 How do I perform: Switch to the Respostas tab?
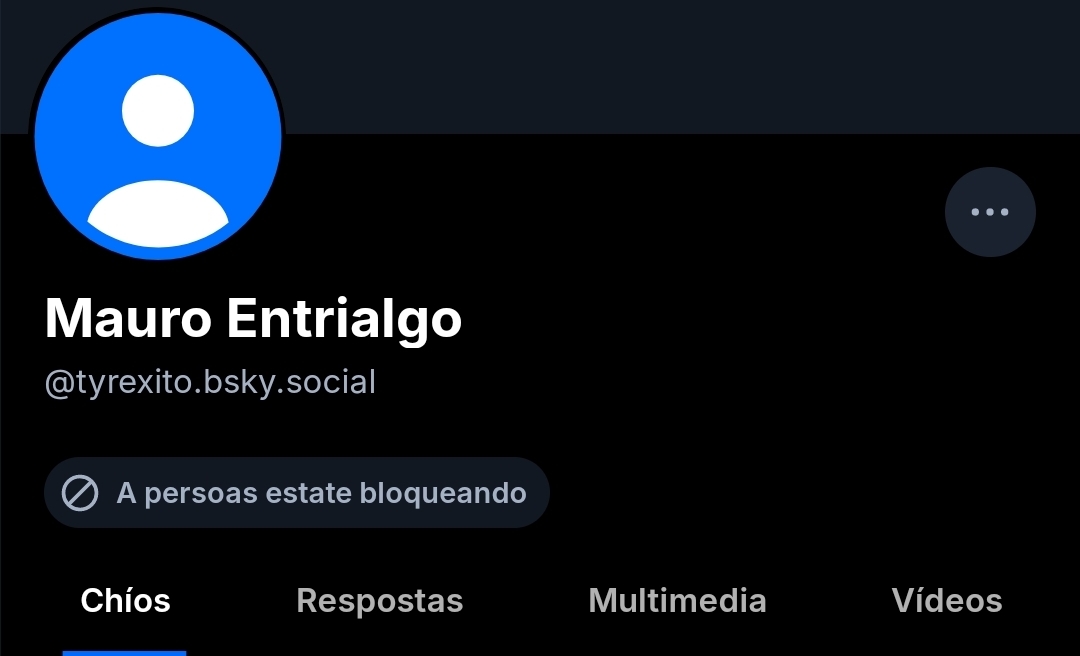point(380,601)
